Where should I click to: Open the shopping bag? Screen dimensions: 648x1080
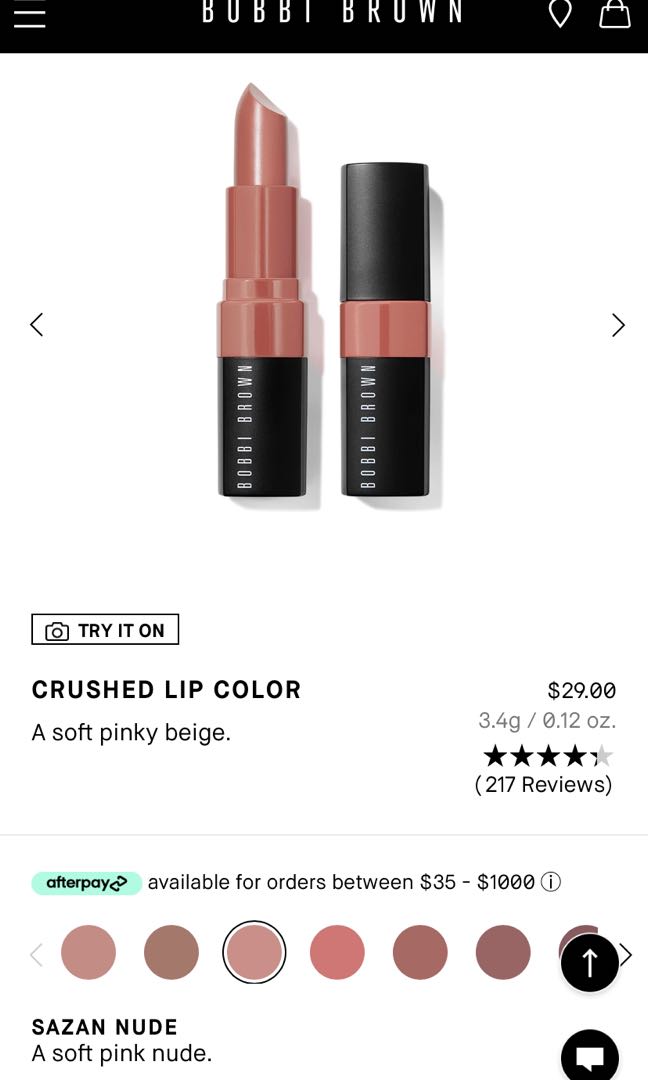(614, 13)
